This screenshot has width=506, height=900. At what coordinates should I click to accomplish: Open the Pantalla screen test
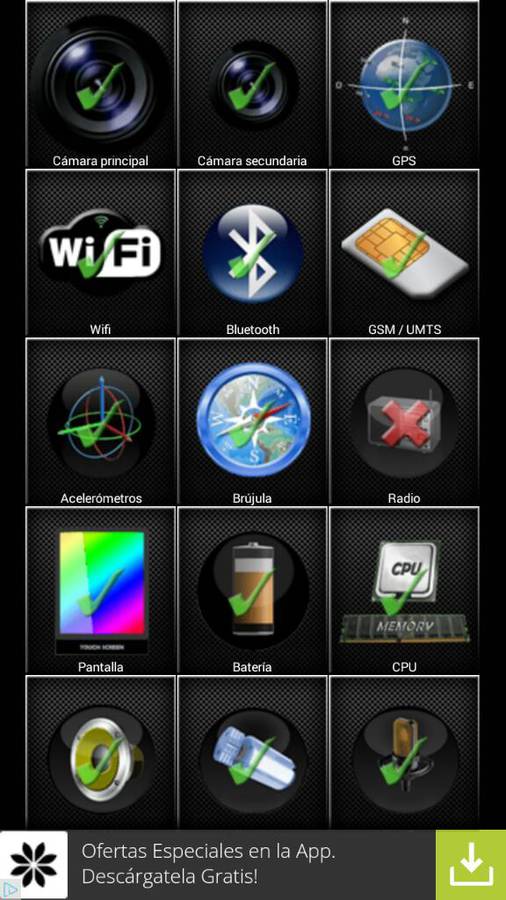pos(100,591)
